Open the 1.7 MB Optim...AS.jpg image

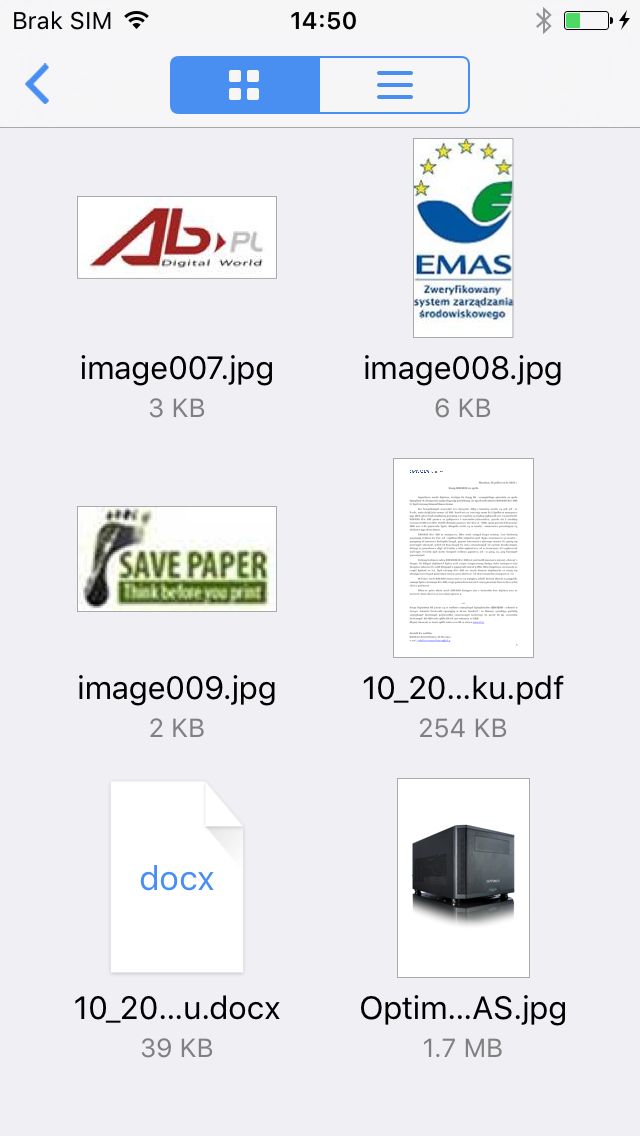pyautogui.click(x=463, y=878)
